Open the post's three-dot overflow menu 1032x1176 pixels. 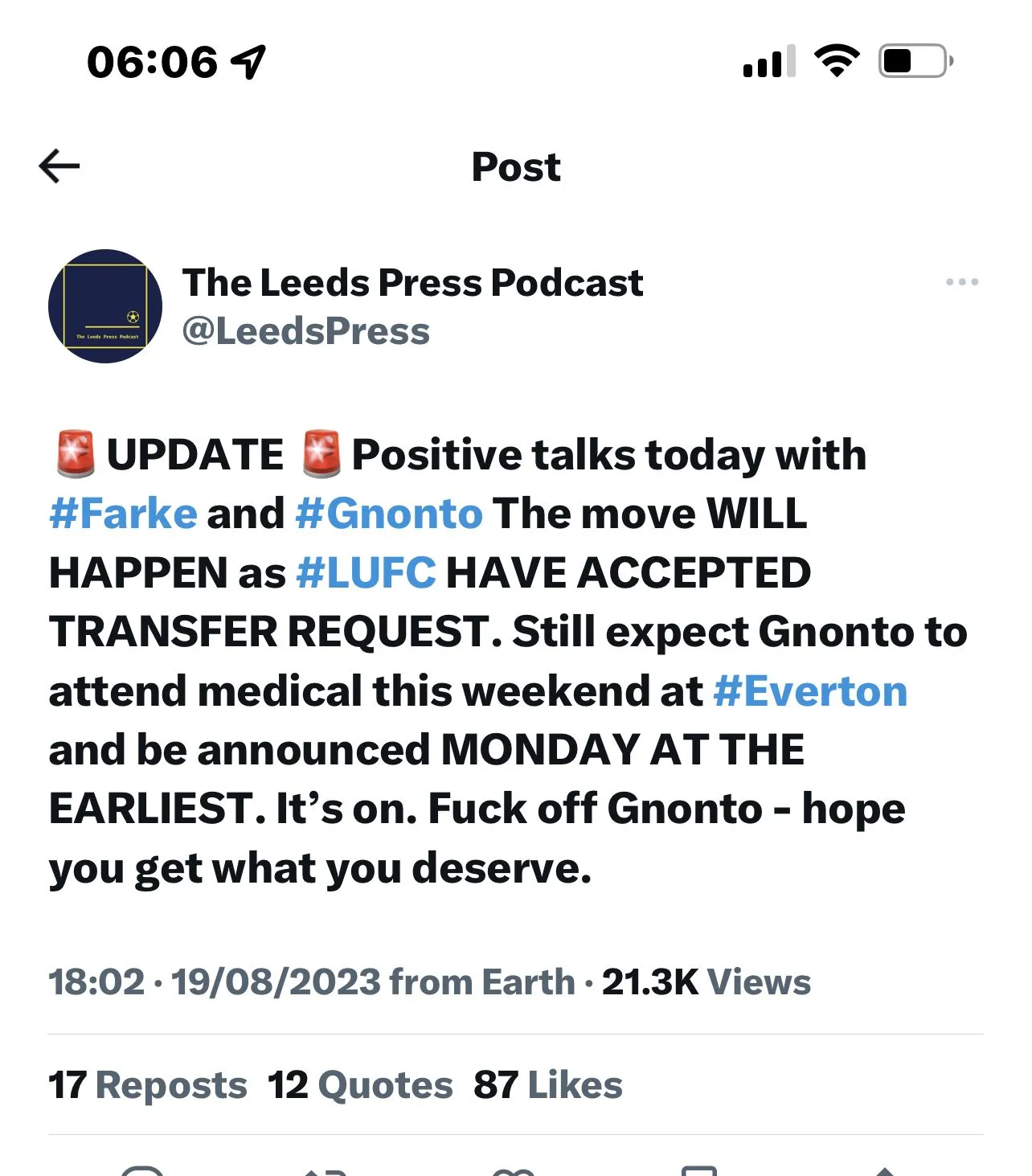(x=961, y=282)
